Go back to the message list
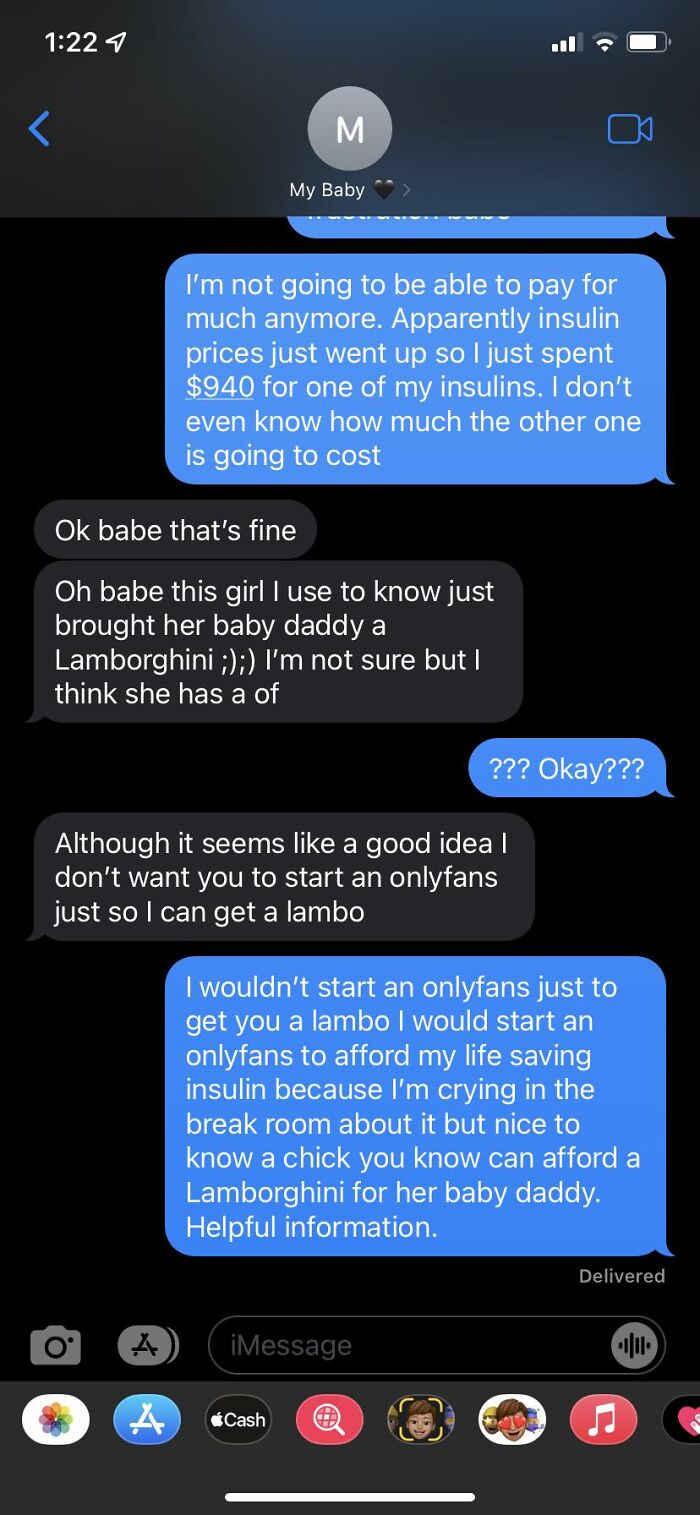Image resolution: width=700 pixels, height=1515 pixels. pyautogui.click(x=39, y=129)
